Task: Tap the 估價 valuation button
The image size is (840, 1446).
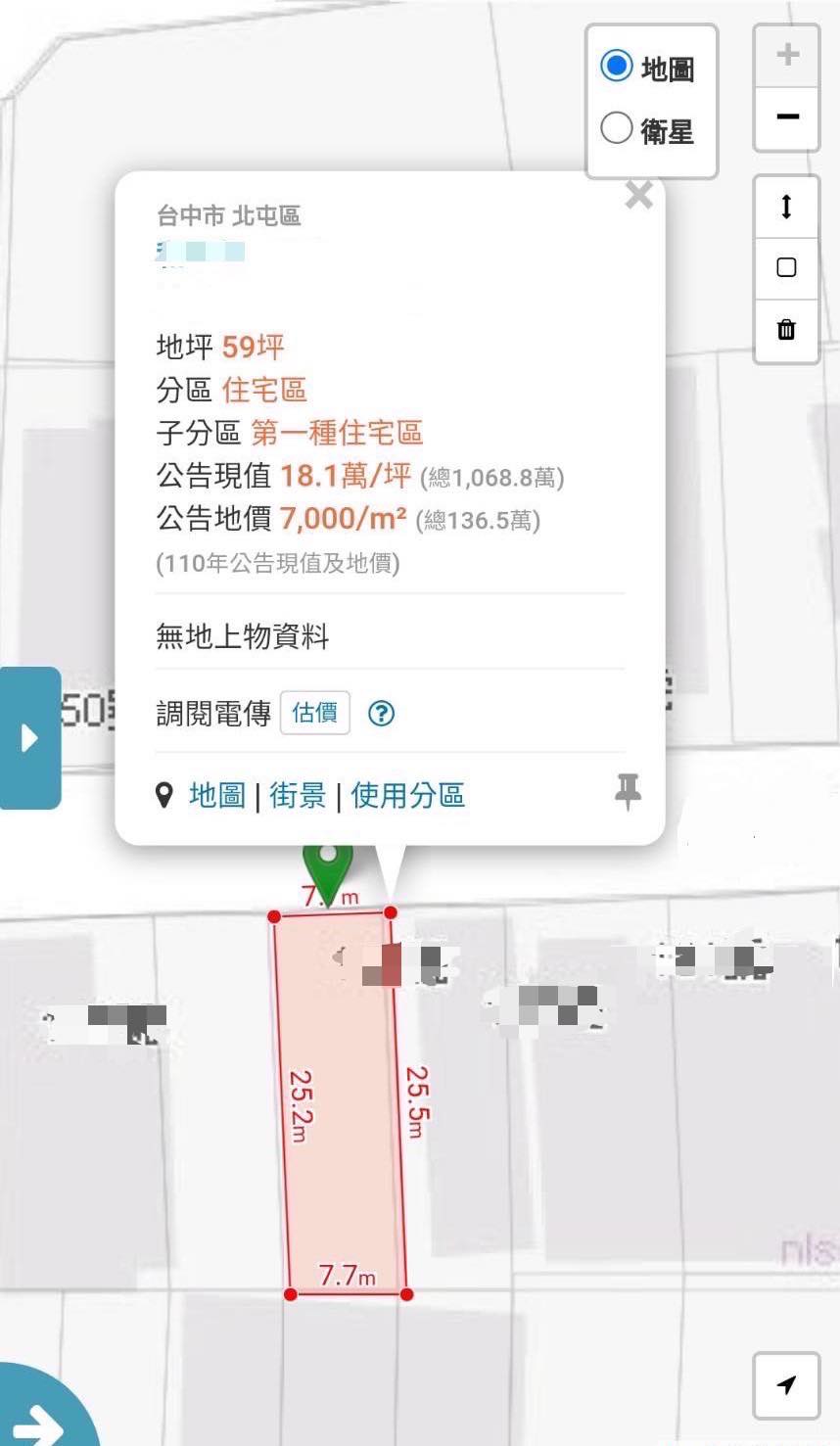Action: click(x=314, y=713)
